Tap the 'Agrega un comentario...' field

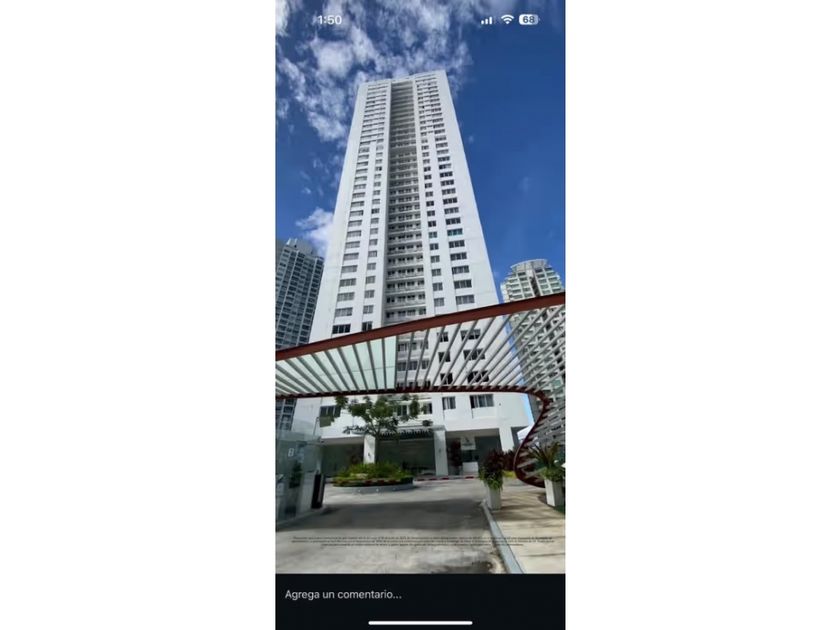tap(420, 595)
